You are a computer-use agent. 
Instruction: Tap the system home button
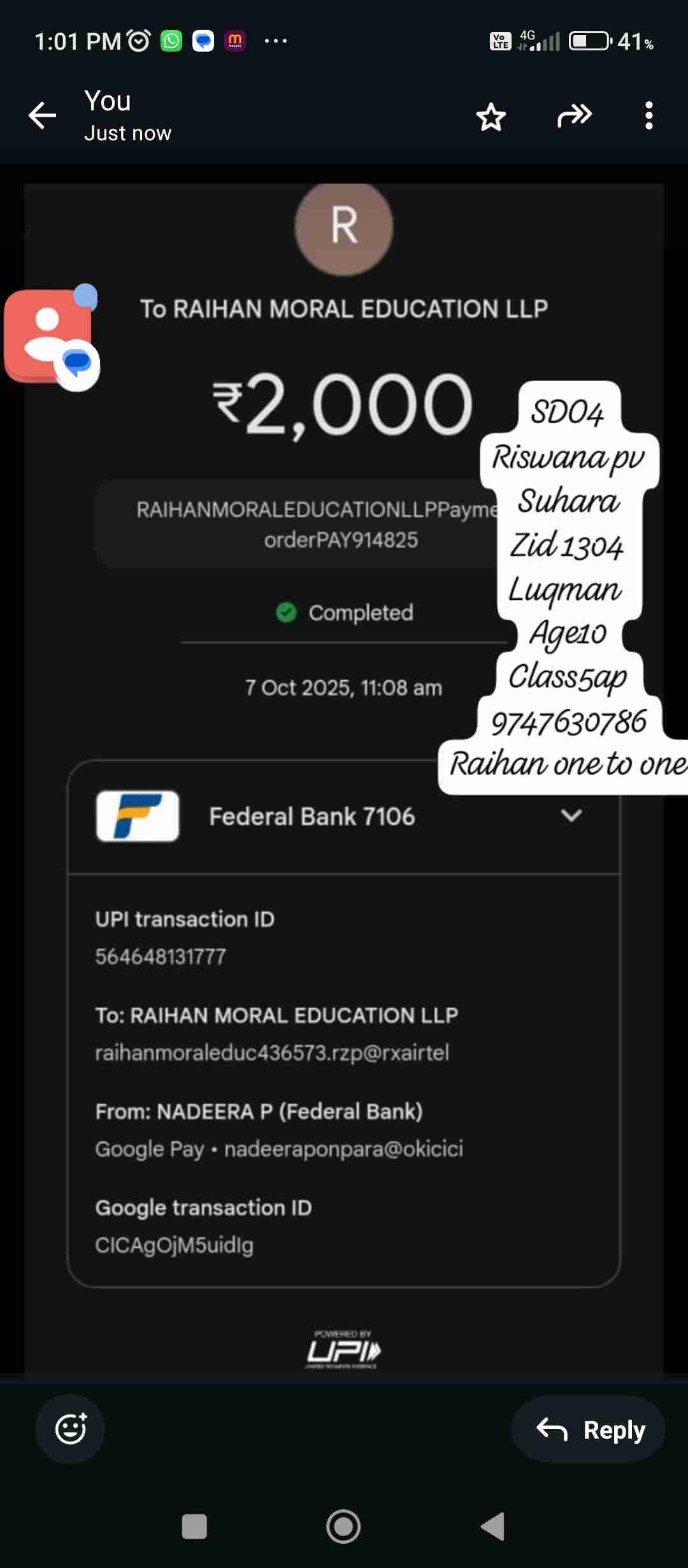[343, 1527]
